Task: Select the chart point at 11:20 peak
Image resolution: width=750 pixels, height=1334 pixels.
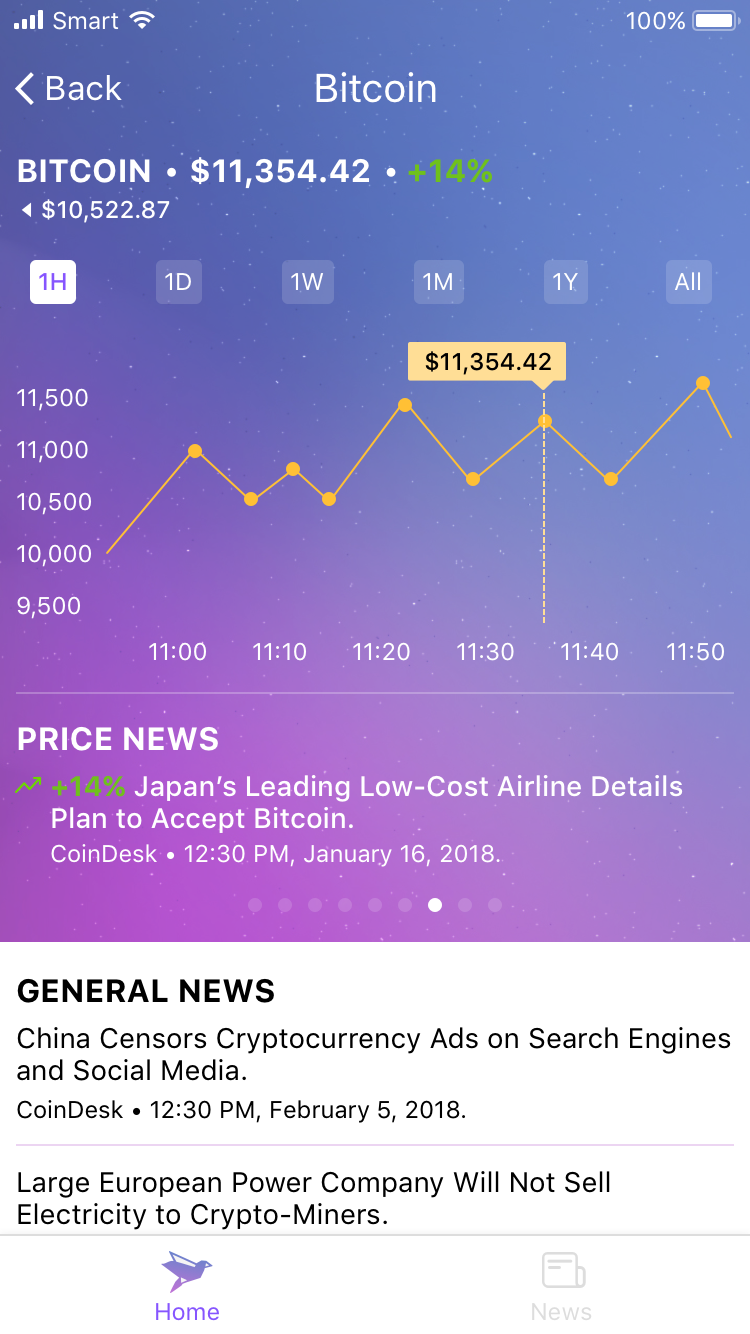Action: click(x=405, y=405)
